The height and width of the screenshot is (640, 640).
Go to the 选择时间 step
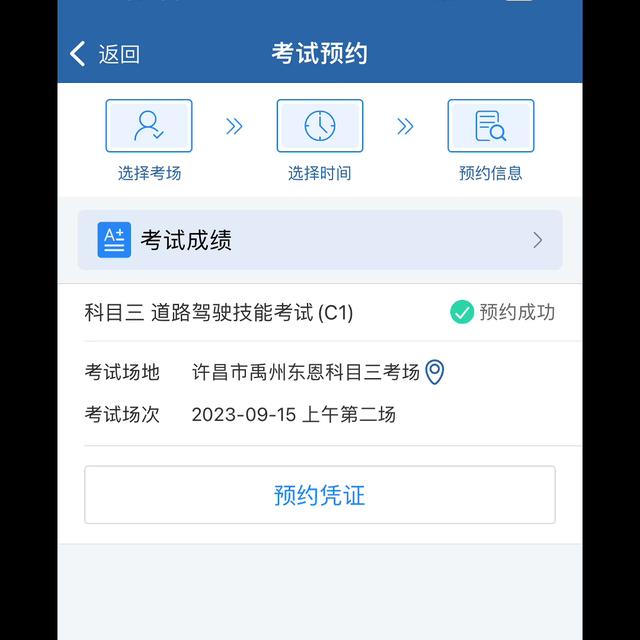coord(320,127)
